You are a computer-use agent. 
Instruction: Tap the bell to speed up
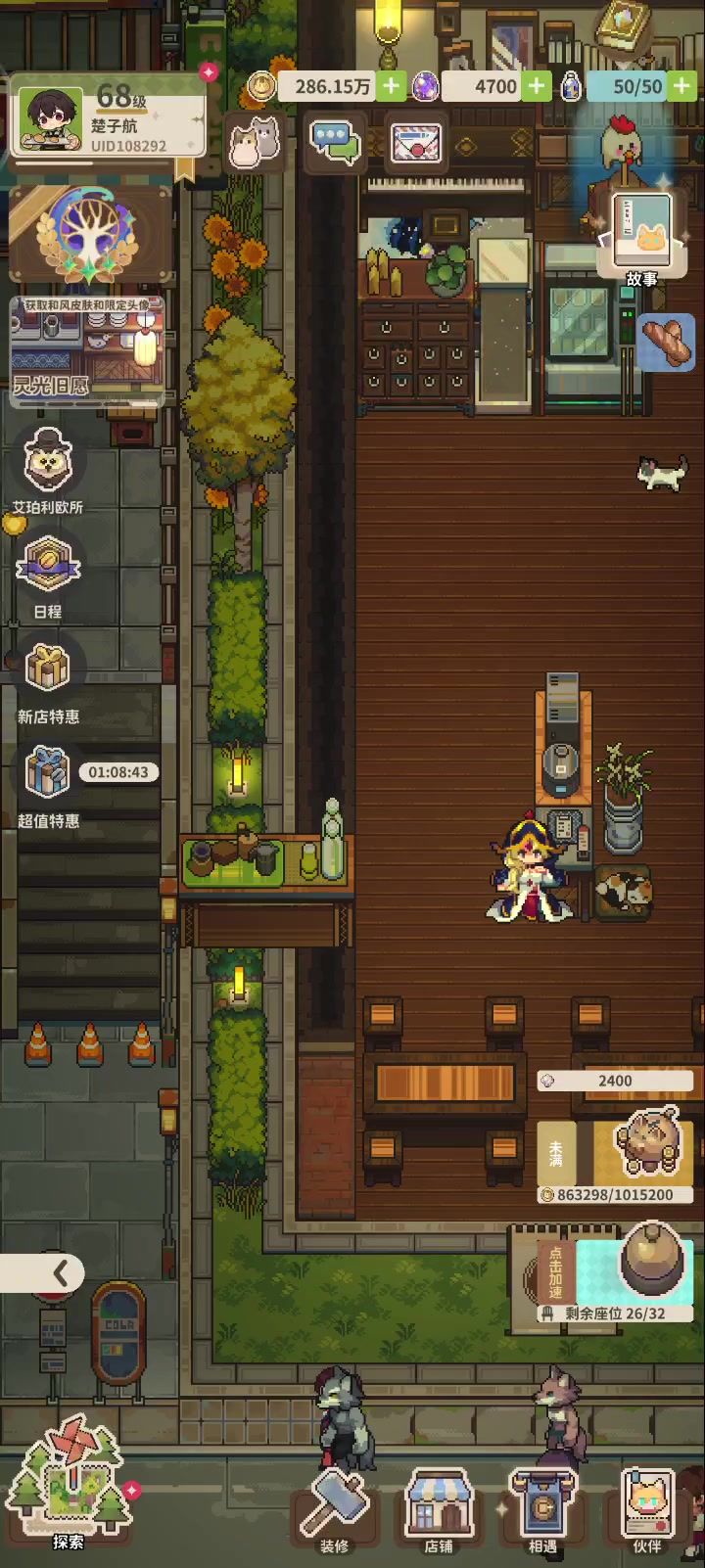pyautogui.click(x=650, y=1263)
